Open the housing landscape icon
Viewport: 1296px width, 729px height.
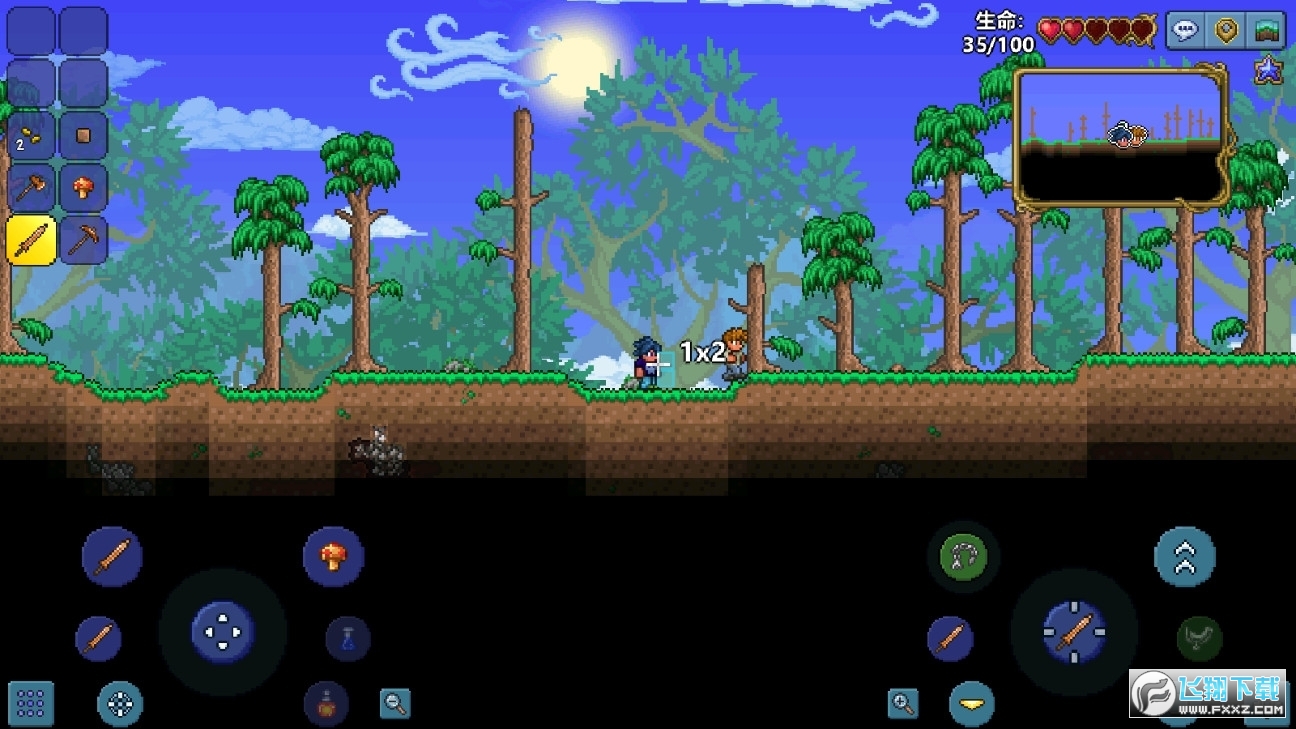pyautogui.click(x=1267, y=31)
